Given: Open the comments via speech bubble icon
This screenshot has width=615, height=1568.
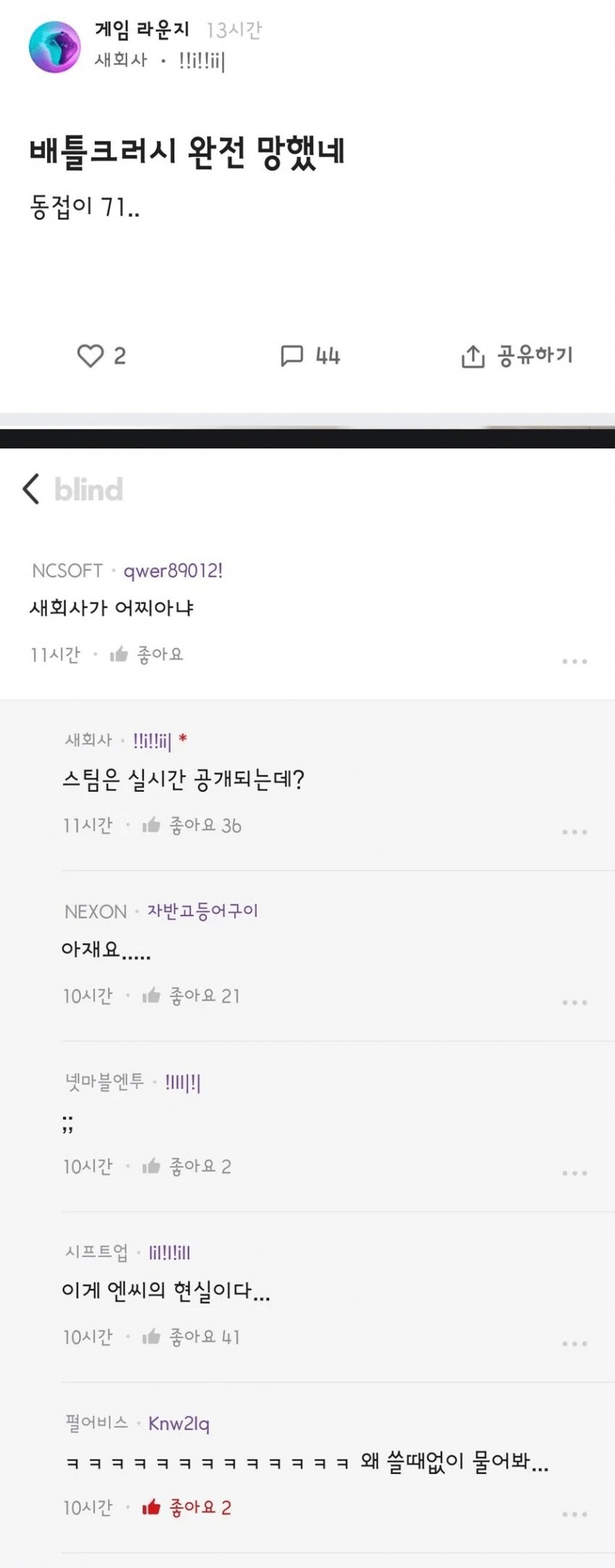Looking at the screenshot, I should [292, 355].
